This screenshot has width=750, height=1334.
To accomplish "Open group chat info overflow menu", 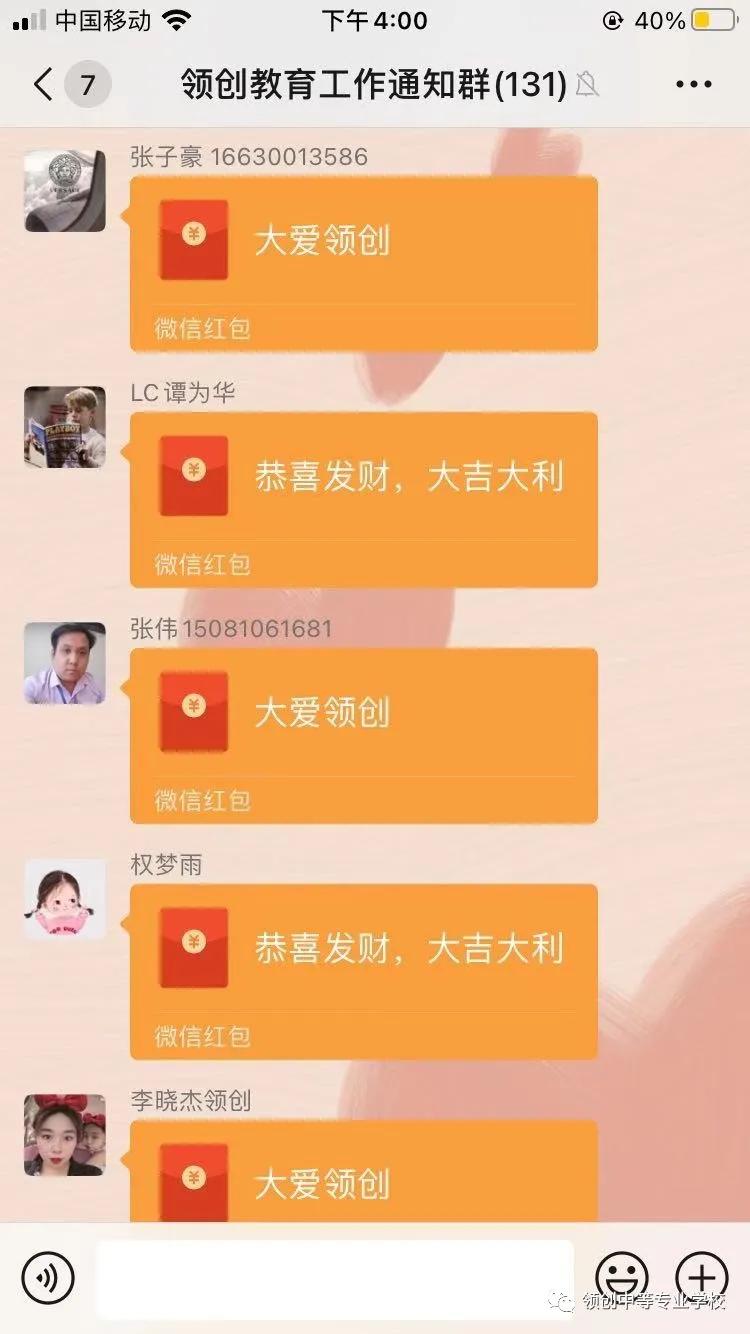I will coord(693,85).
